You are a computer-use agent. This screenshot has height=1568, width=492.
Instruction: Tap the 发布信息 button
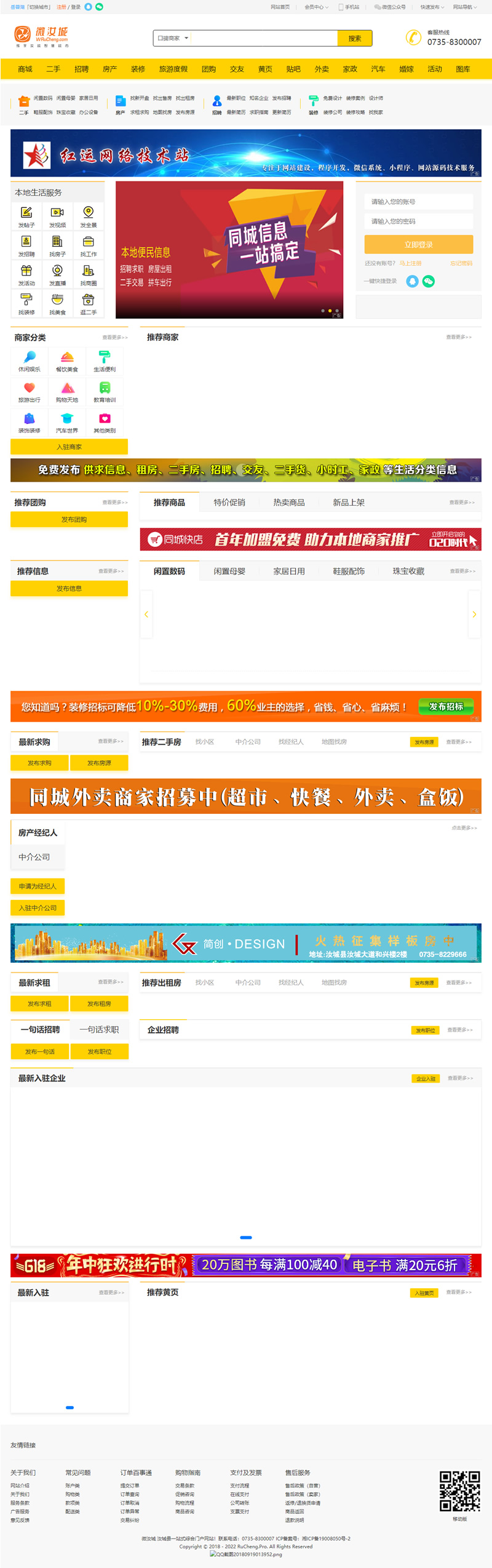pyautogui.click(x=69, y=588)
